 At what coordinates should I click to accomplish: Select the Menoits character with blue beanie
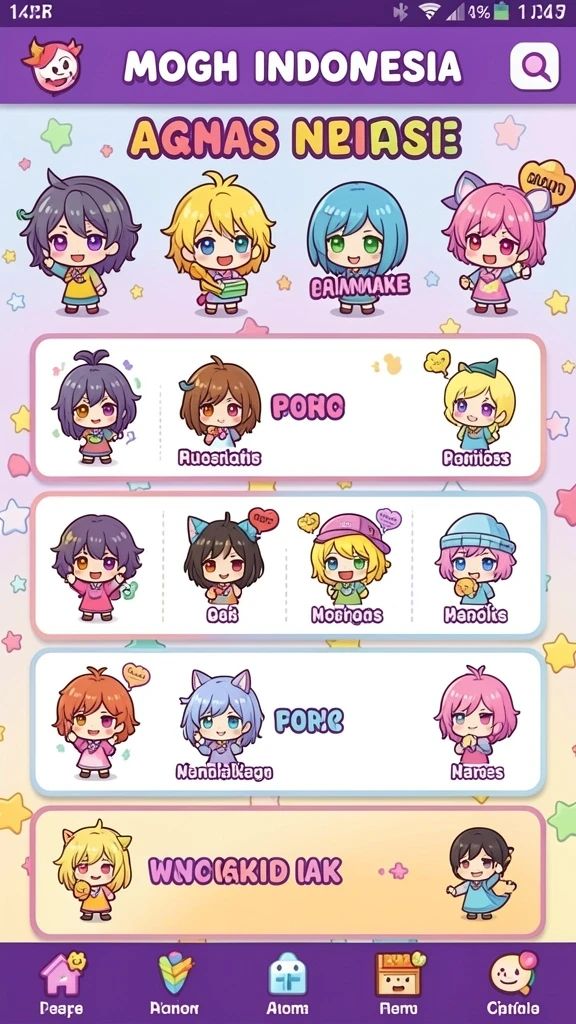point(475,568)
